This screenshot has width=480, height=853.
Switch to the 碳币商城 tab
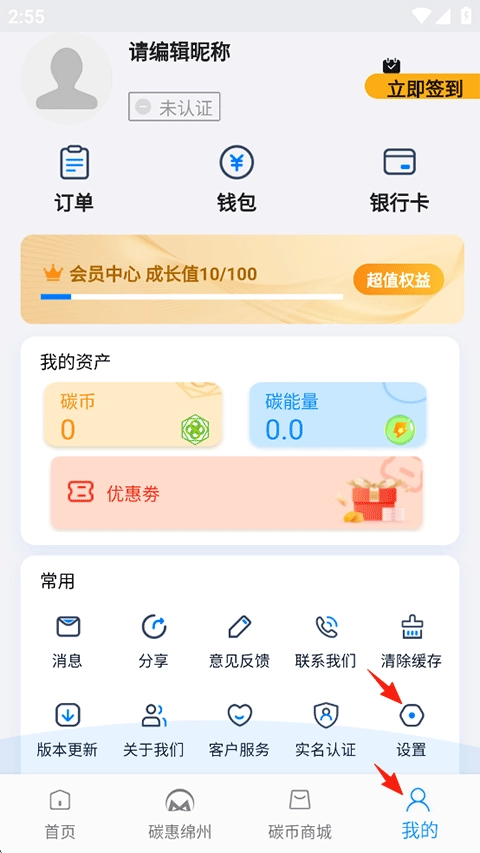300,814
